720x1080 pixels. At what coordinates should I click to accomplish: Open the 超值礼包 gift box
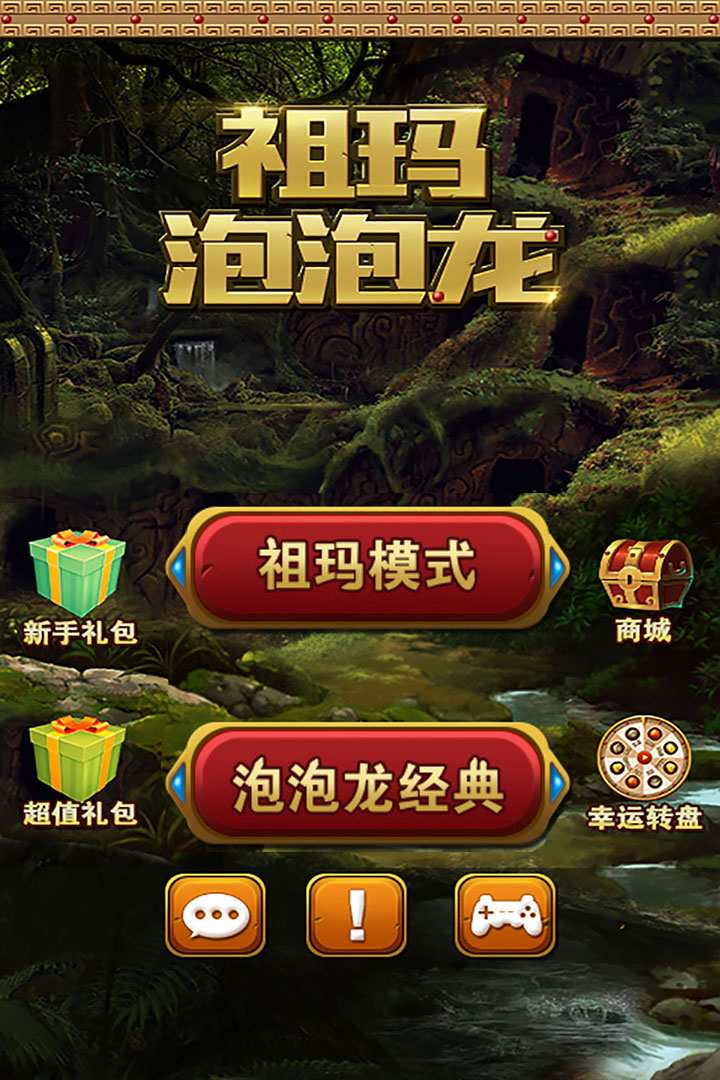click(x=77, y=760)
